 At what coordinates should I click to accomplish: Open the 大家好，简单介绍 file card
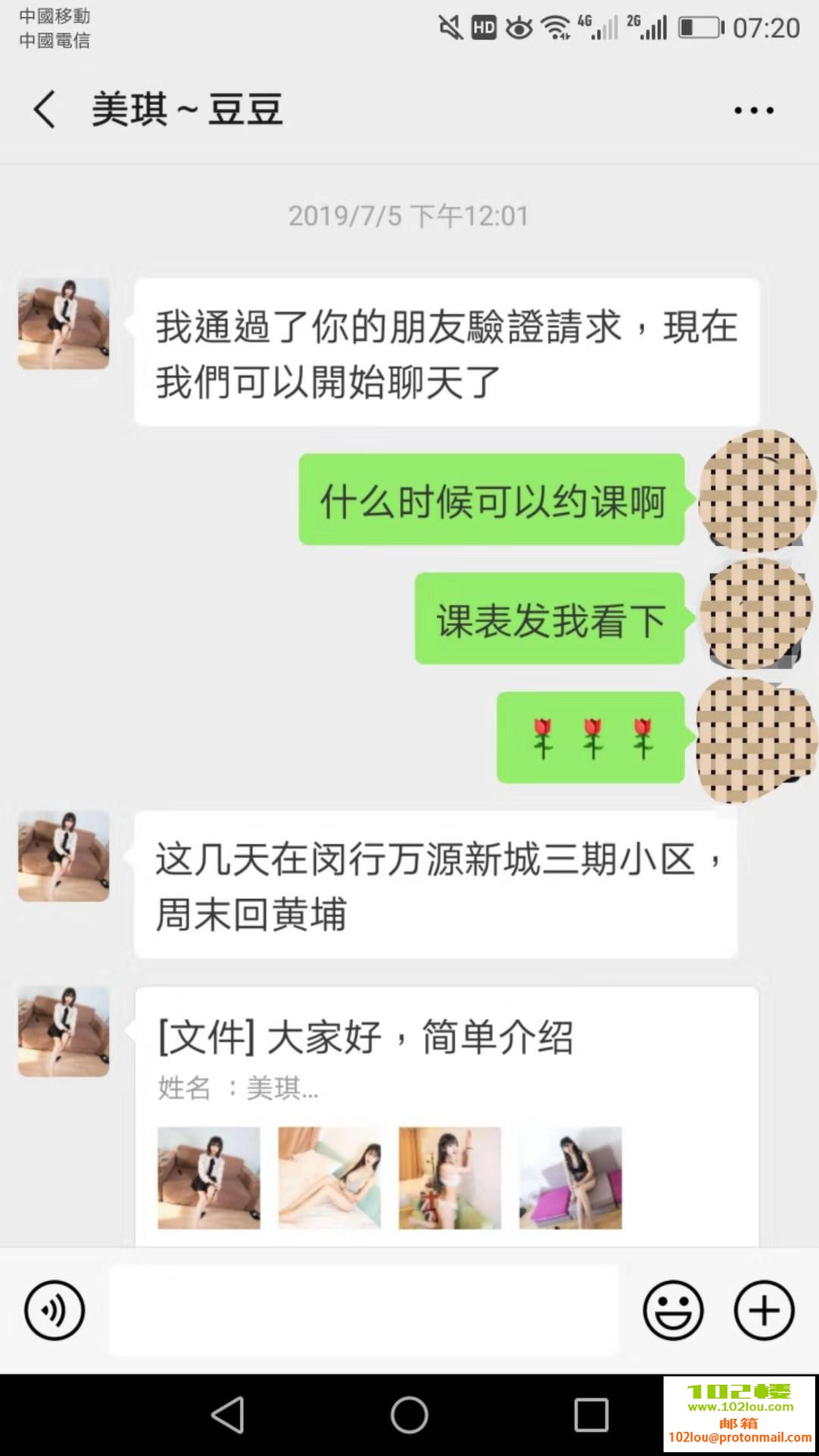coord(446,1115)
